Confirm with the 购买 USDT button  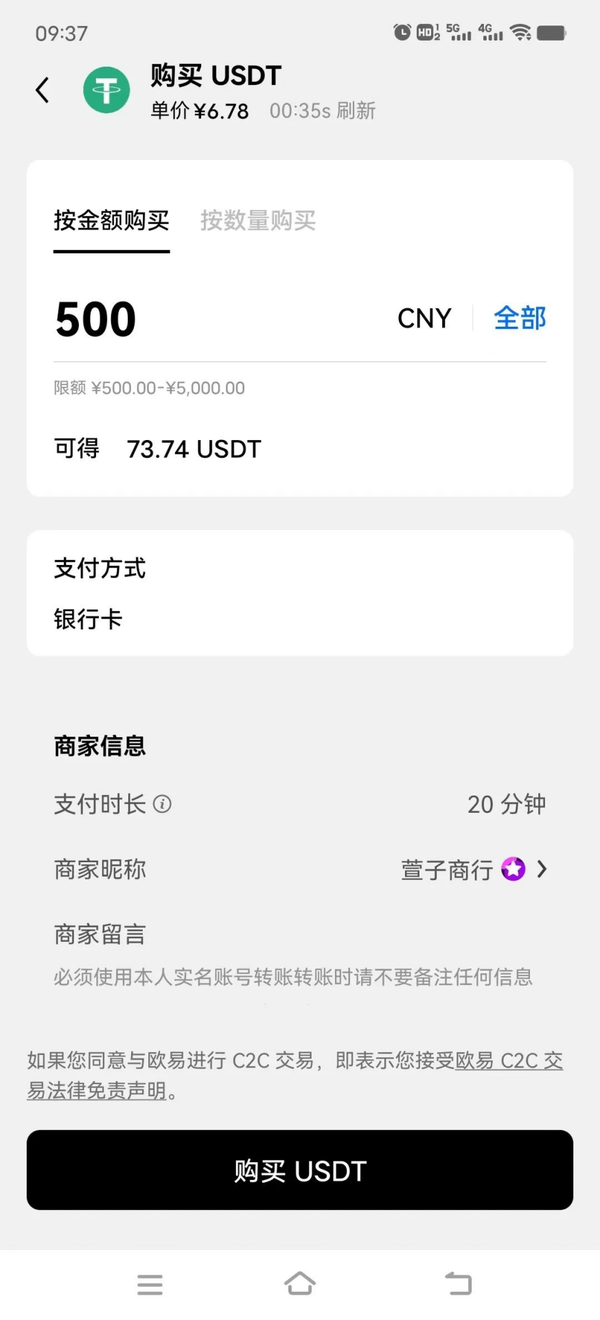click(300, 1170)
